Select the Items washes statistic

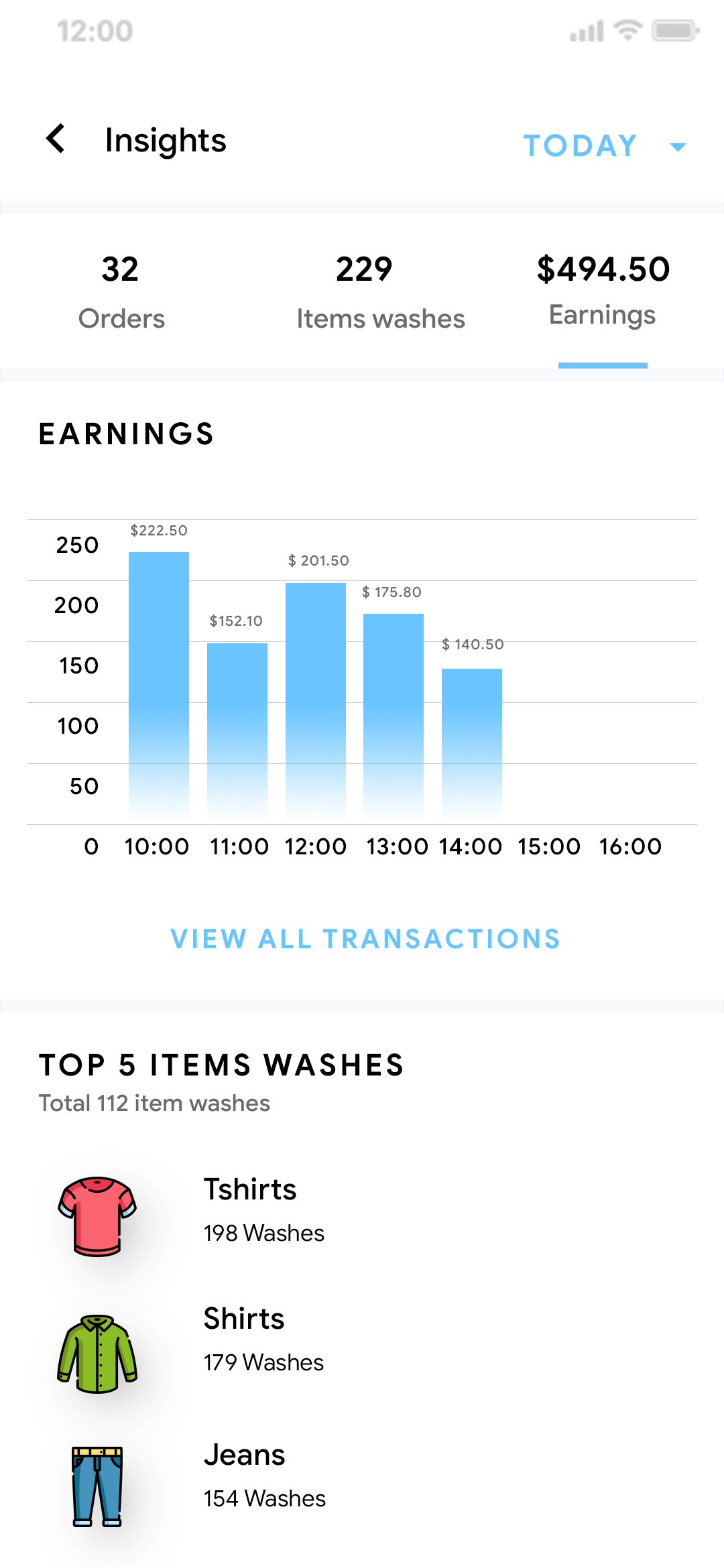(381, 288)
